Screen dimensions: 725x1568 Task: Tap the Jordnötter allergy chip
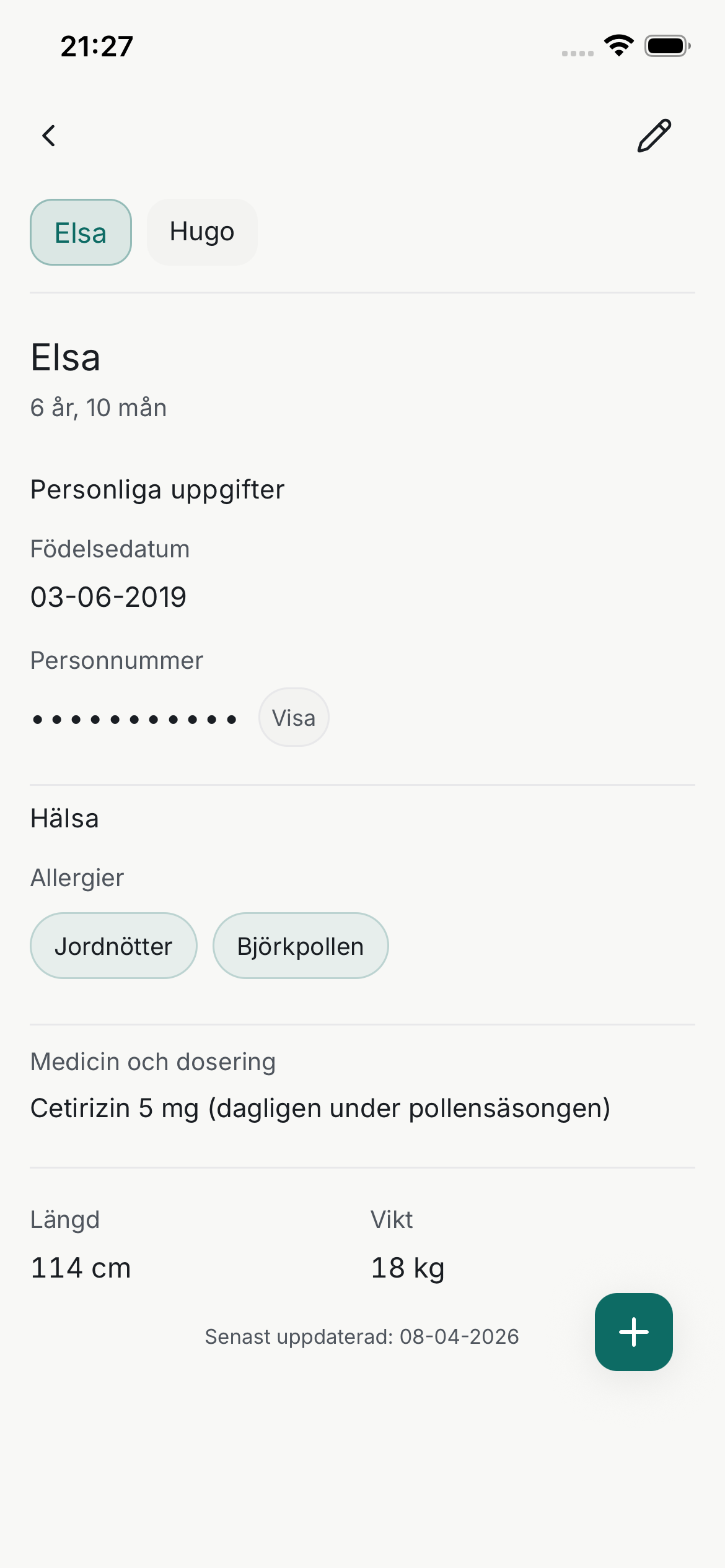coord(113,946)
